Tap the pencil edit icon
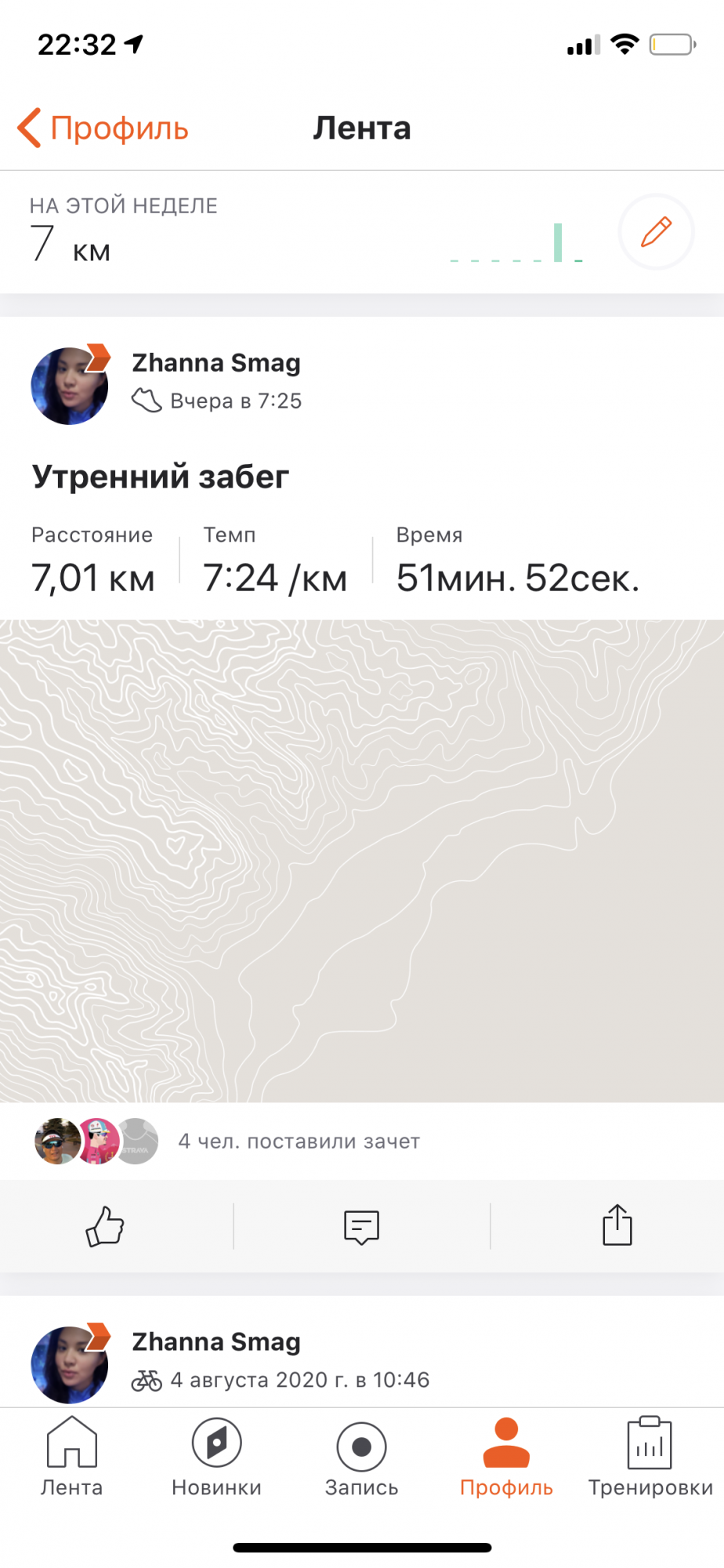Viewport: 724px width, 1568px height. click(x=656, y=232)
